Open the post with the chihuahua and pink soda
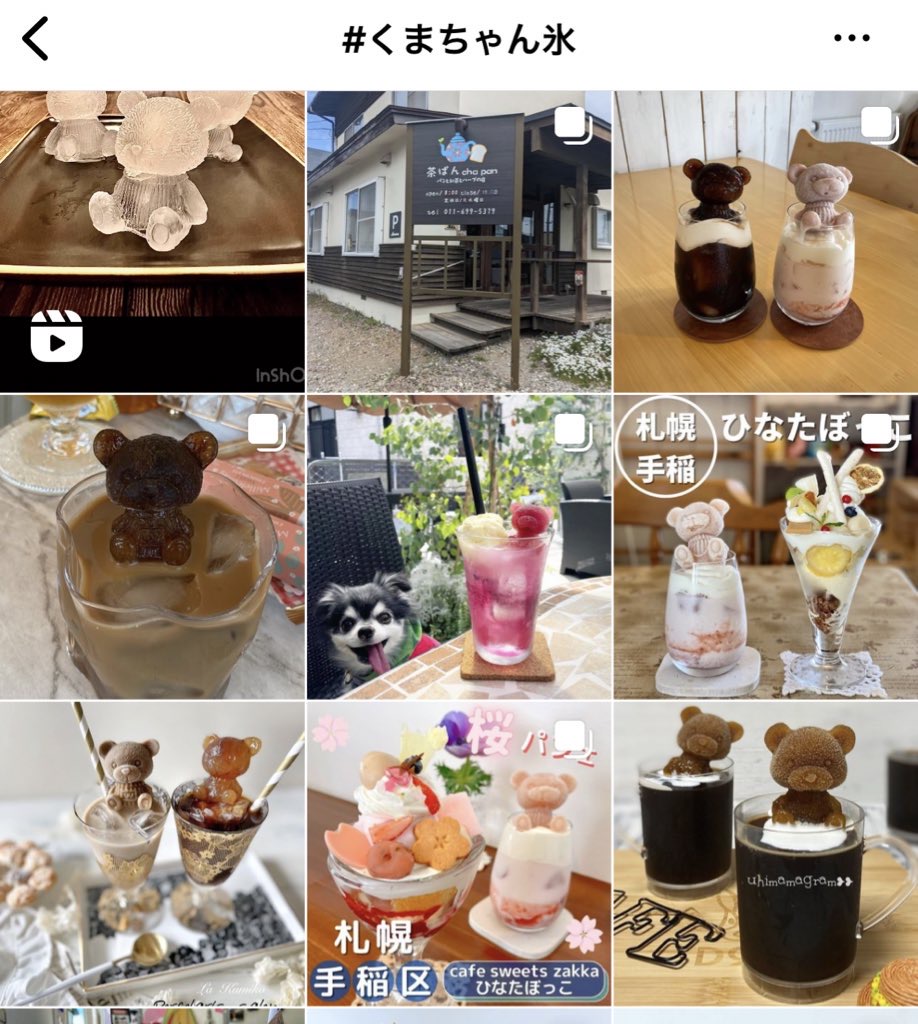The width and height of the screenshot is (918, 1024). (459, 547)
